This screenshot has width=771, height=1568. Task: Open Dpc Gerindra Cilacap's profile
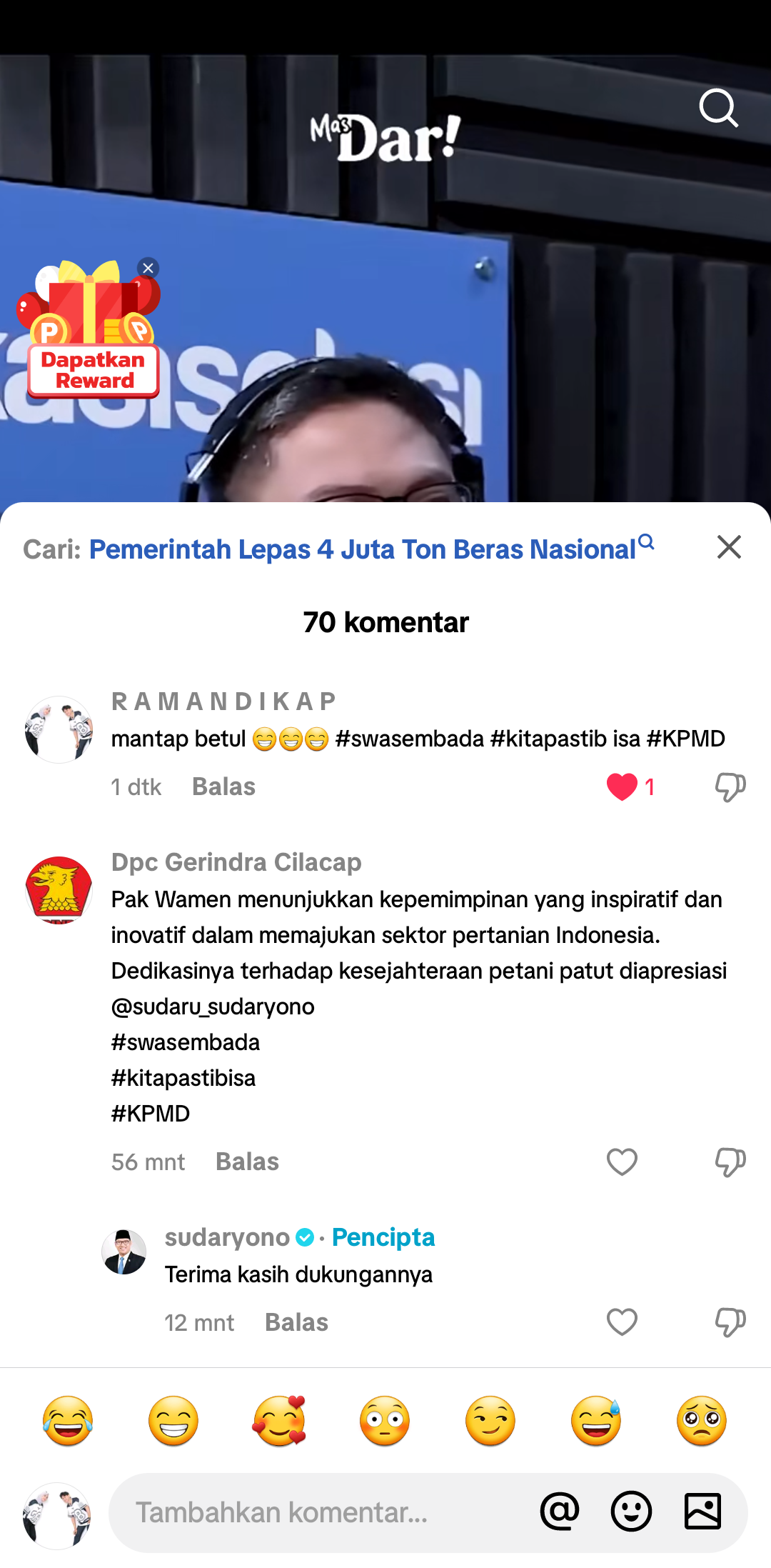tap(59, 890)
